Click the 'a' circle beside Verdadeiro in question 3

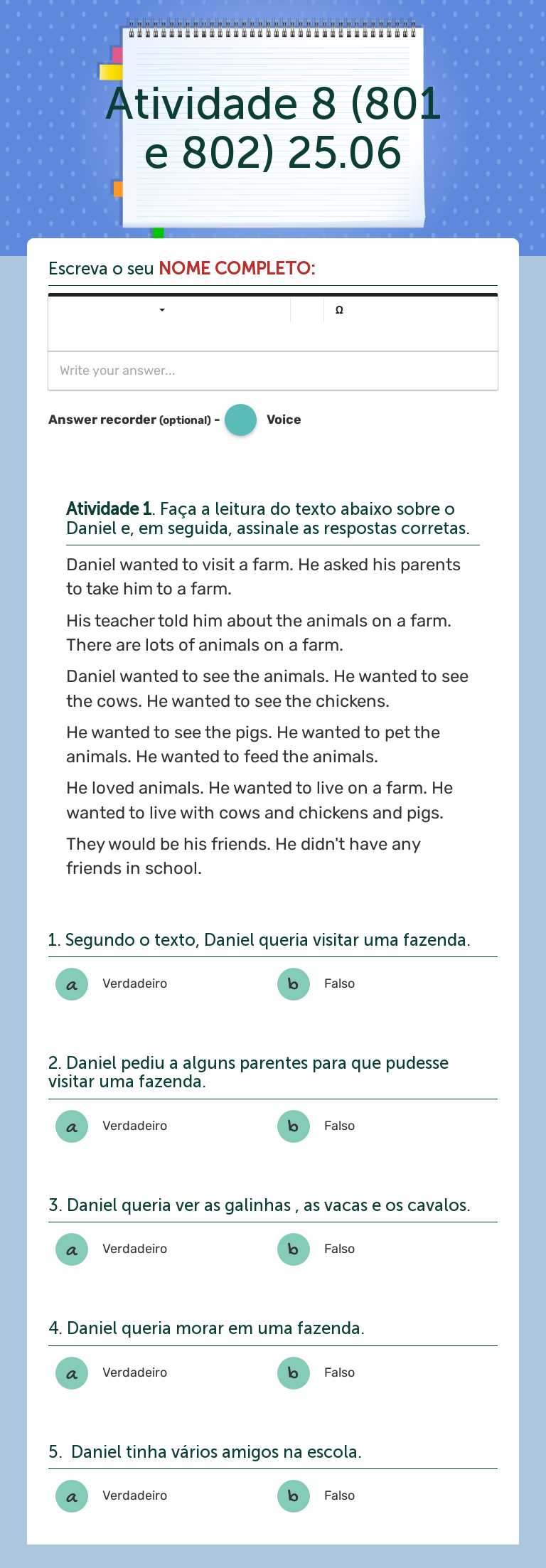tap(71, 1249)
